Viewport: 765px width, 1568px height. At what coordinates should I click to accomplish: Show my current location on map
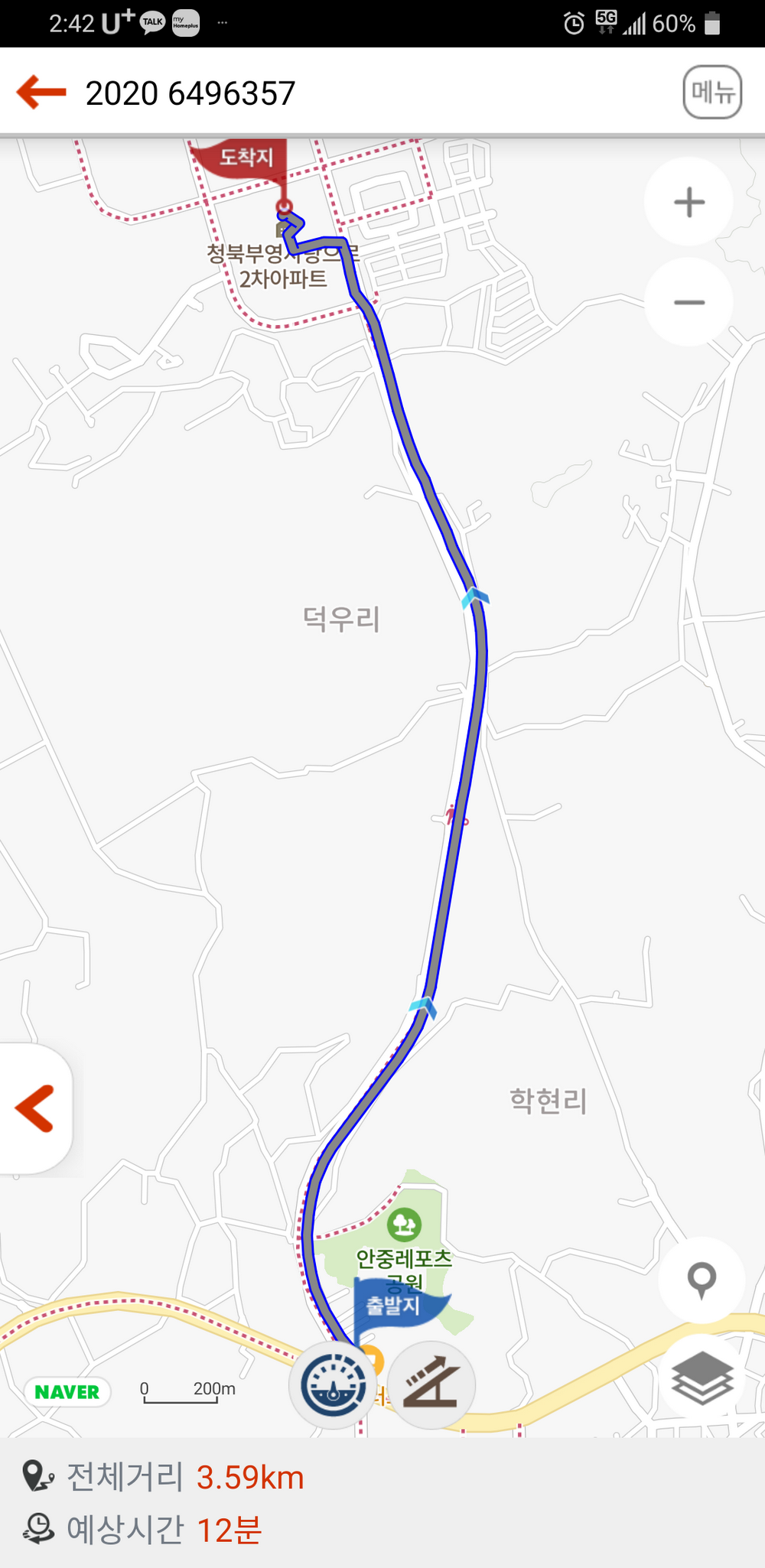point(702,1279)
